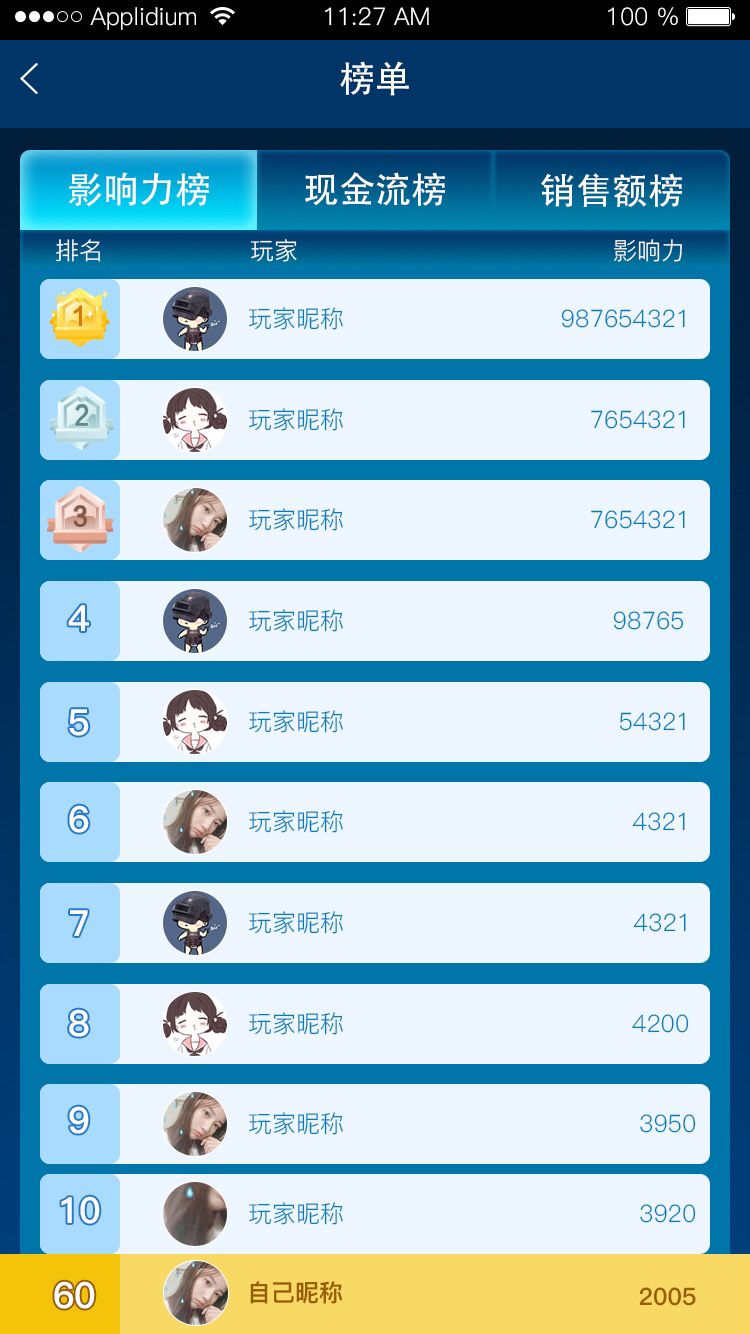Click the rank 5 player's avatar
This screenshot has width=750, height=1334.
tap(194, 722)
